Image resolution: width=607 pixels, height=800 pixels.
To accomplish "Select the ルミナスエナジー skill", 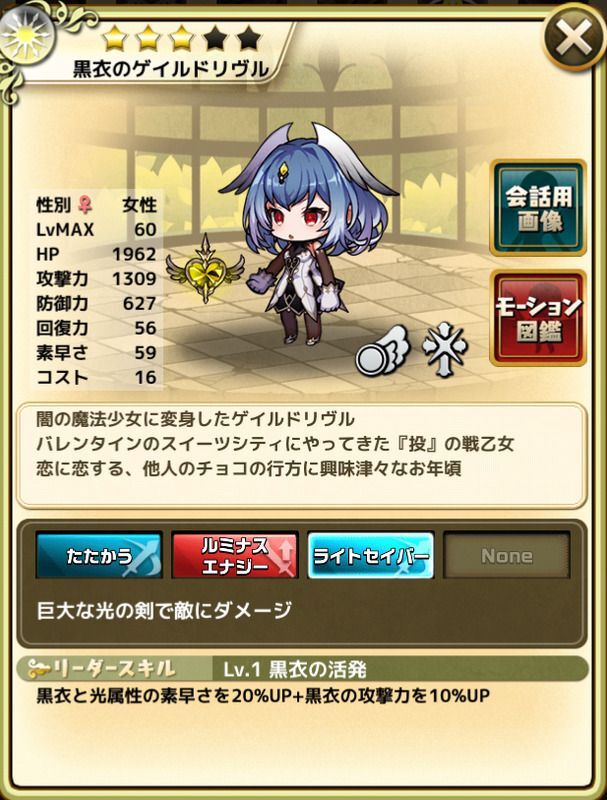I will (235, 556).
